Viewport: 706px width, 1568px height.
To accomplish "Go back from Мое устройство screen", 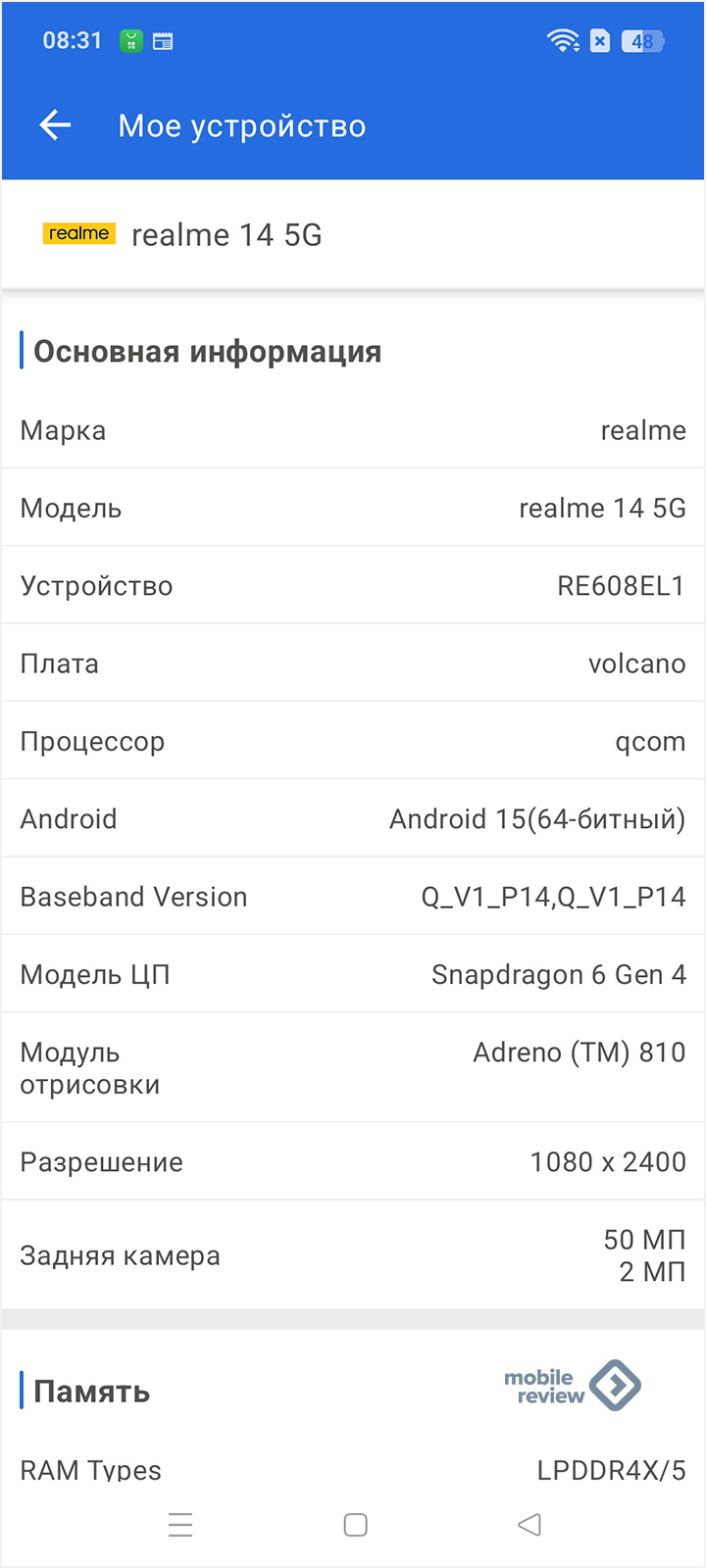I will pyautogui.click(x=56, y=125).
